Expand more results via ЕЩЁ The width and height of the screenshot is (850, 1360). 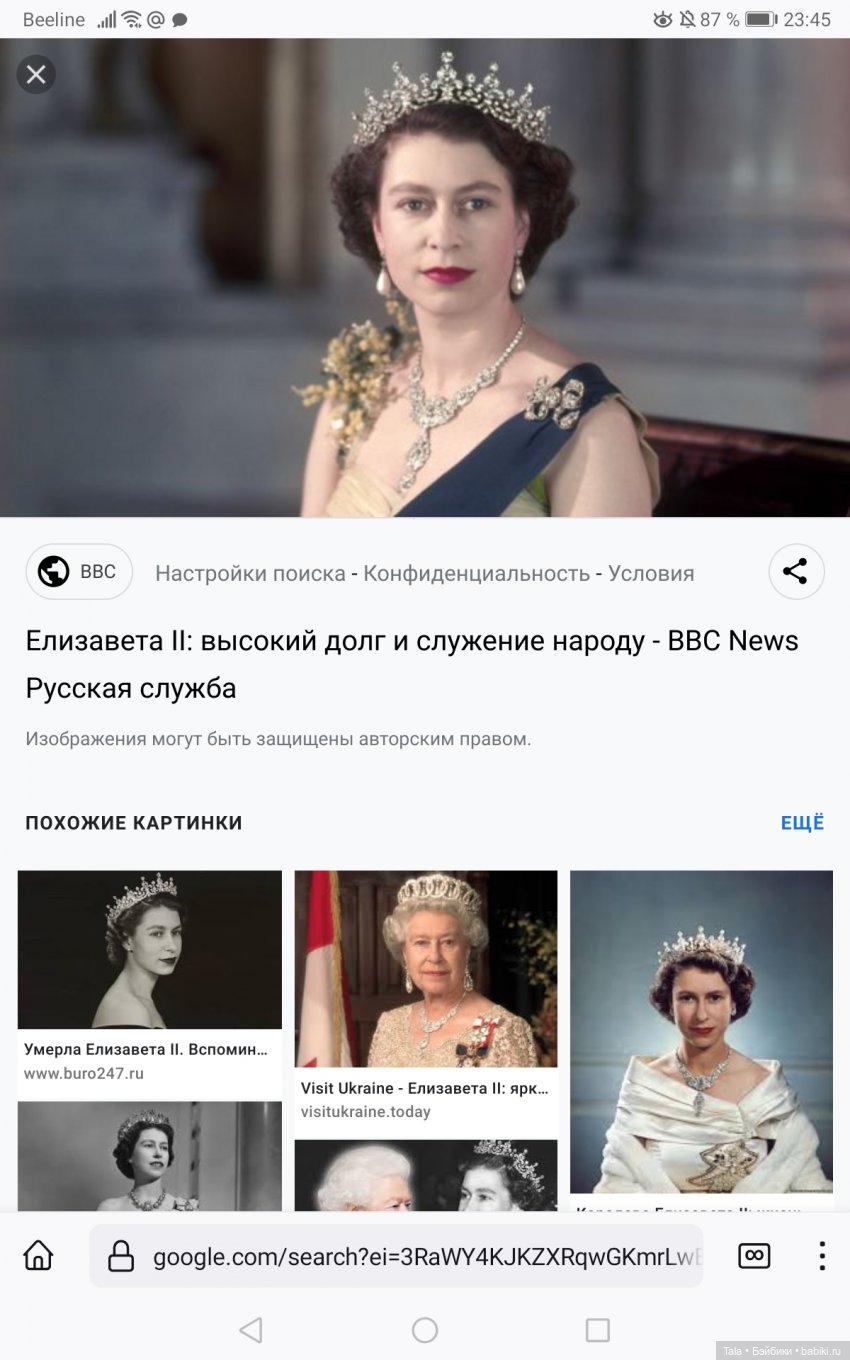(801, 822)
